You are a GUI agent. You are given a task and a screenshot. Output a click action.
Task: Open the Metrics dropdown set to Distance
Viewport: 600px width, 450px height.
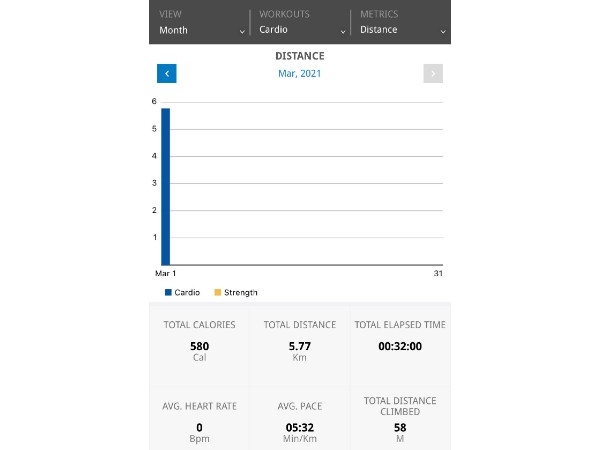tap(400, 22)
